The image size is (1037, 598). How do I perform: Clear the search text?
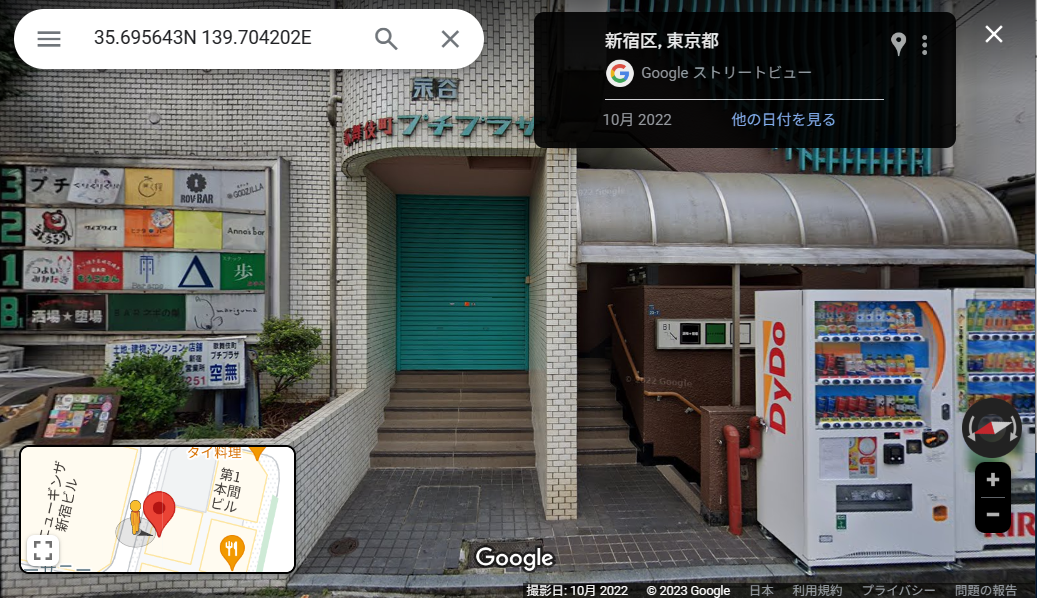[x=450, y=39]
